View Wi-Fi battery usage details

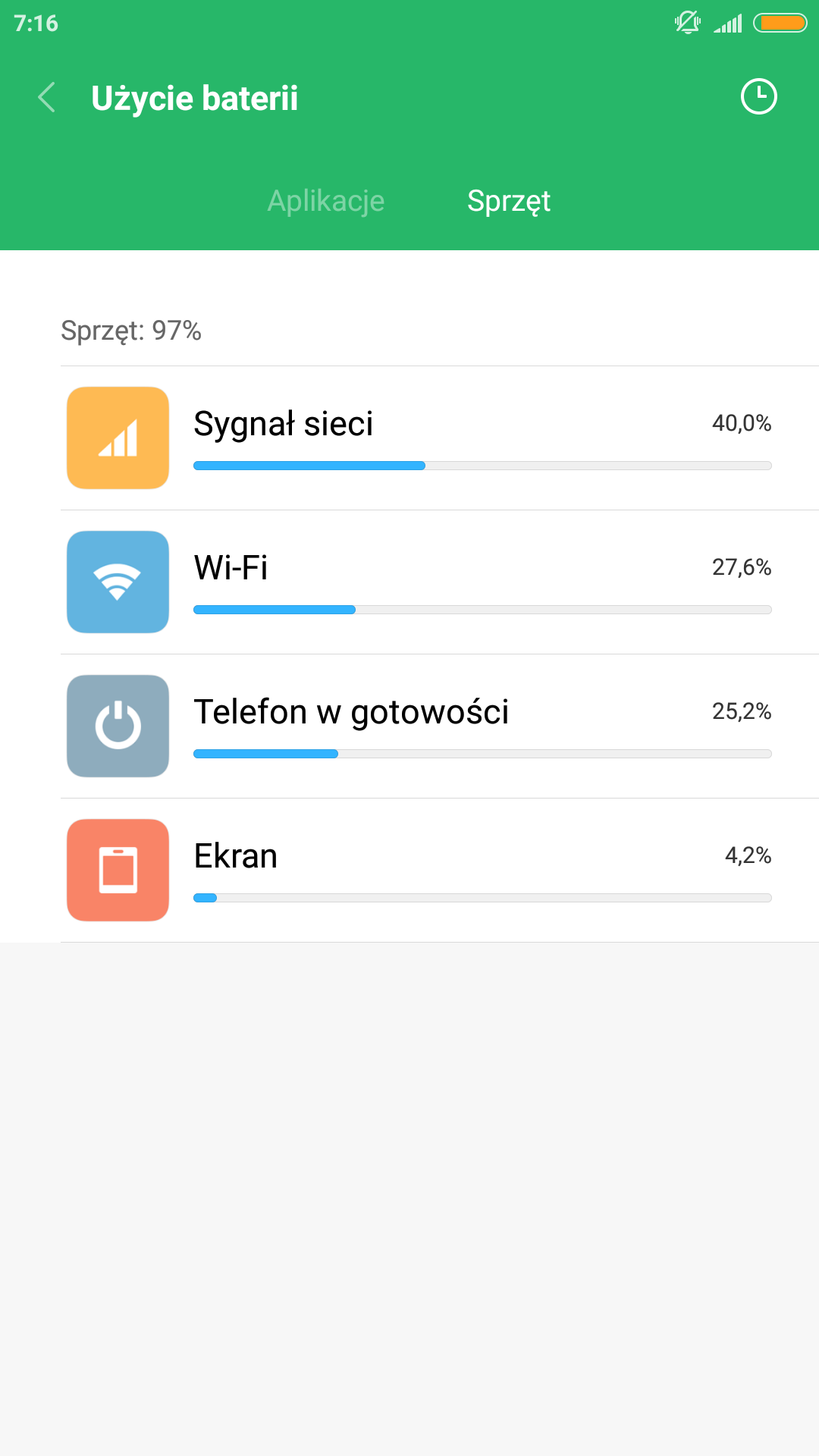coord(440,582)
